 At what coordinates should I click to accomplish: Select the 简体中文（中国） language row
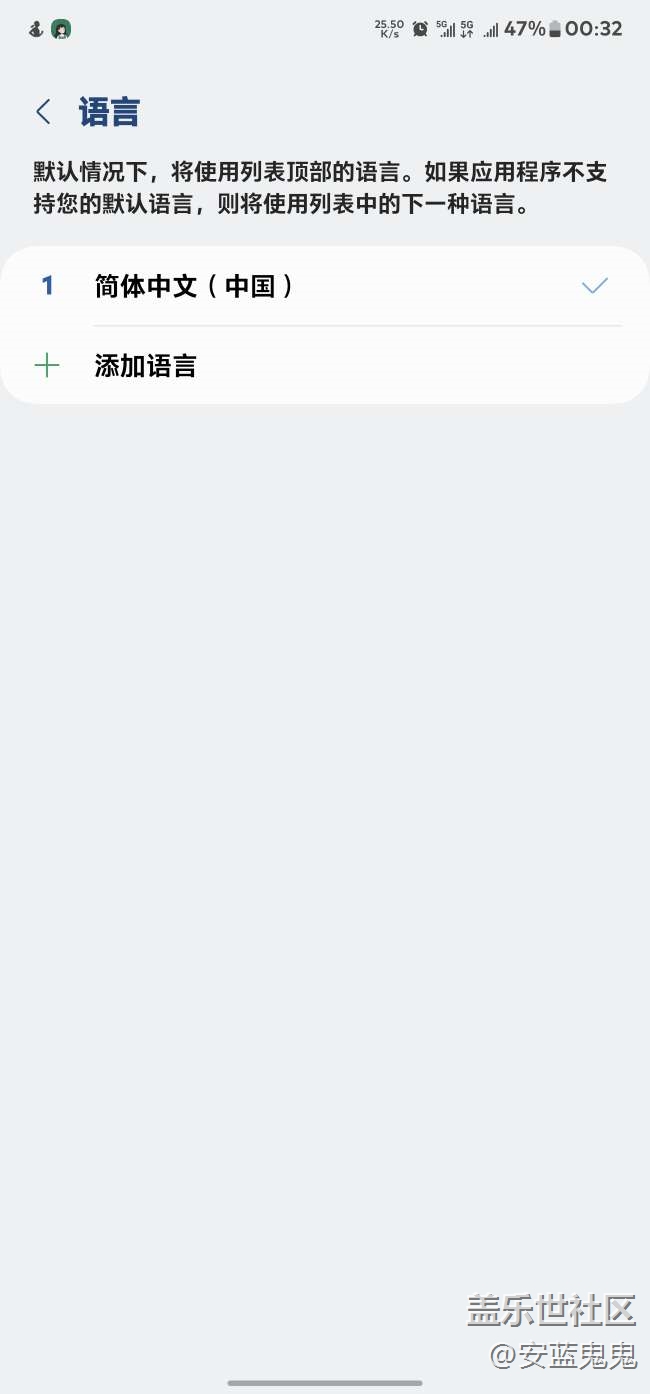[x=325, y=286]
